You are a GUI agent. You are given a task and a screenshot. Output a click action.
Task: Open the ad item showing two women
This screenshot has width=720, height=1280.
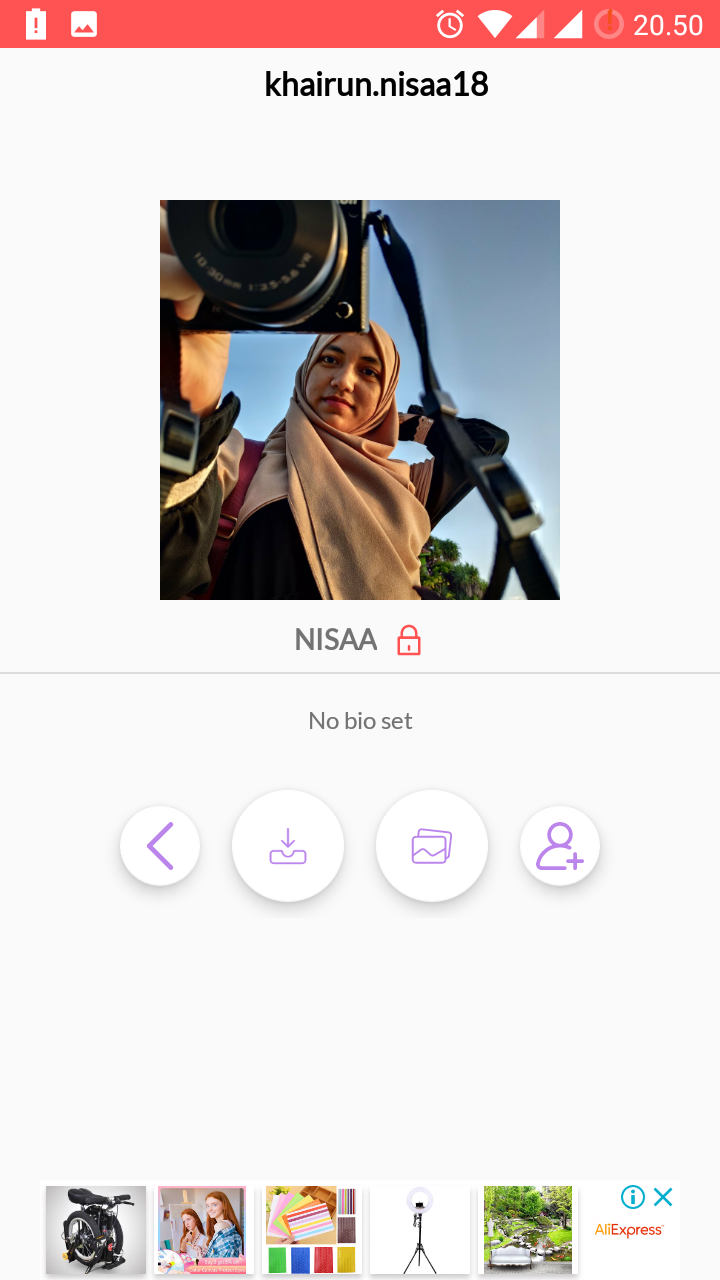pyautogui.click(x=202, y=1229)
